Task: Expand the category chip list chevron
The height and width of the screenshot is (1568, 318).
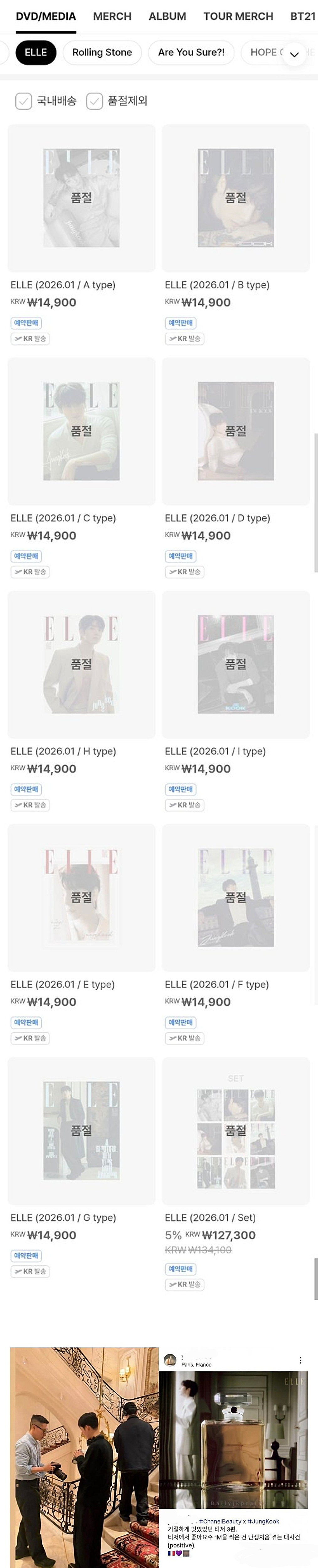Action: click(x=294, y=54)
